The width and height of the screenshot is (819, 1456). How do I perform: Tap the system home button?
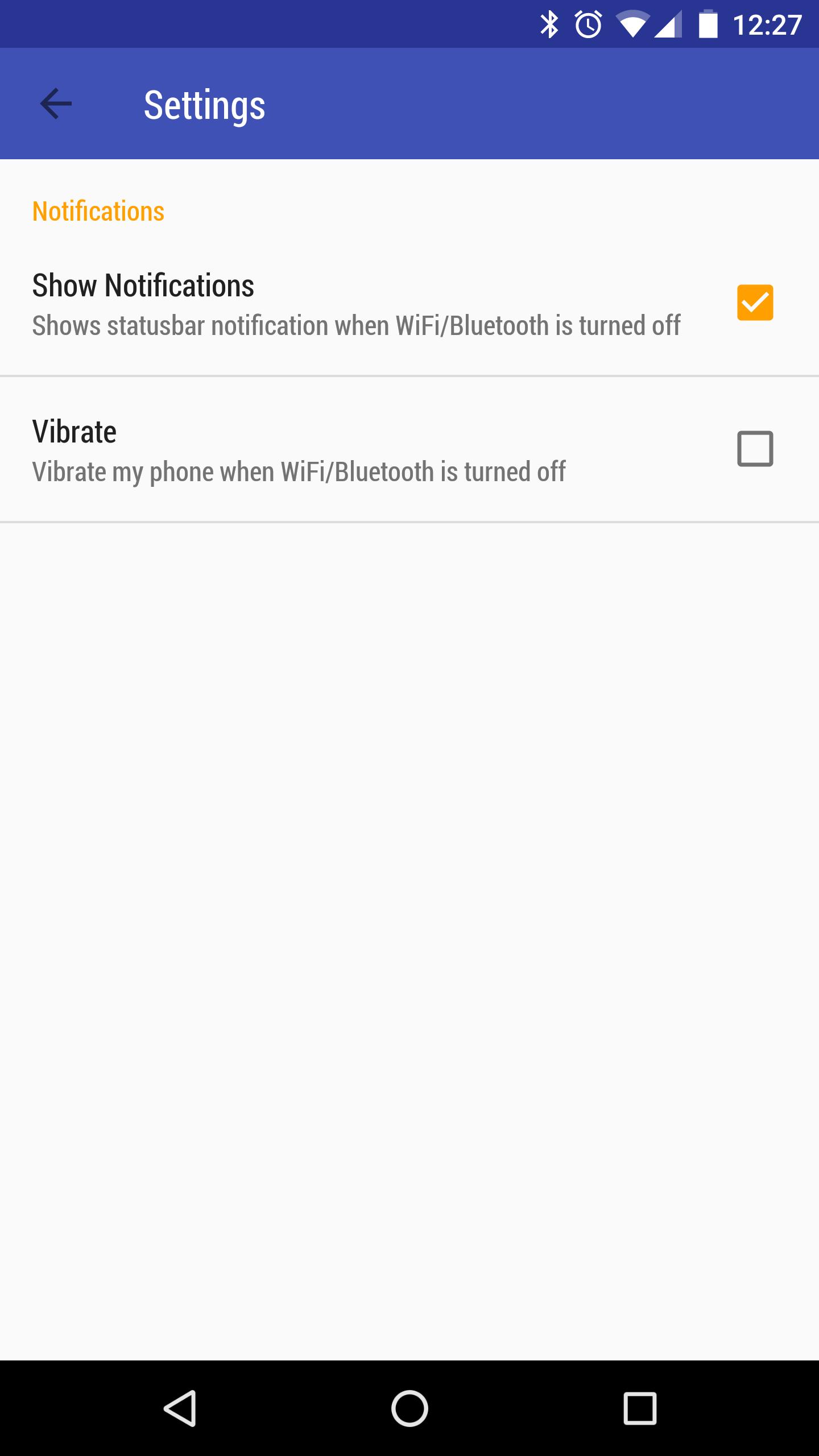(x=409, y=1408)
